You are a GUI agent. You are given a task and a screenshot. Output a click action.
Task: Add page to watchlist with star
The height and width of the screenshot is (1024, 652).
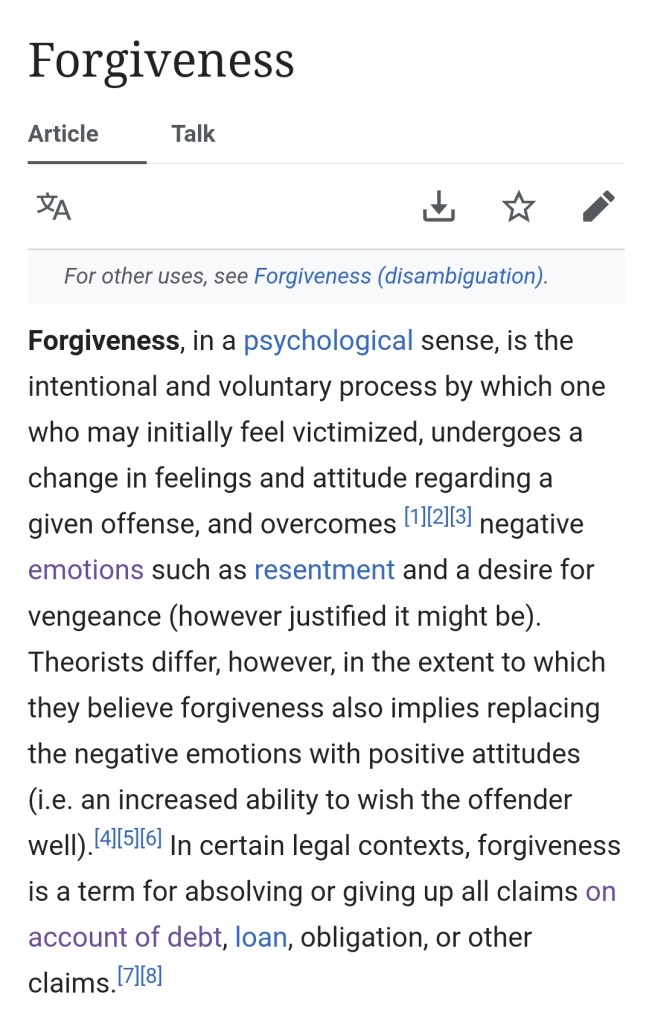pyautogui.click(x=518, y=207)
